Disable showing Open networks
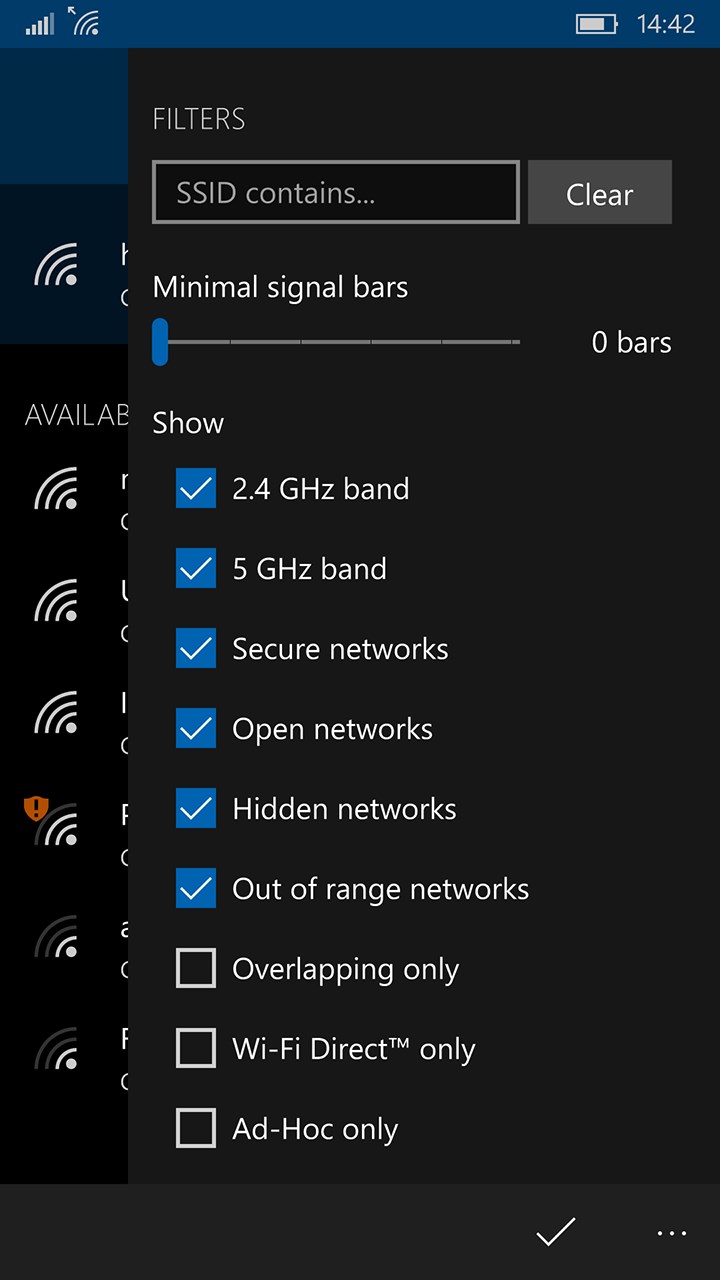 tap(196, 729)
